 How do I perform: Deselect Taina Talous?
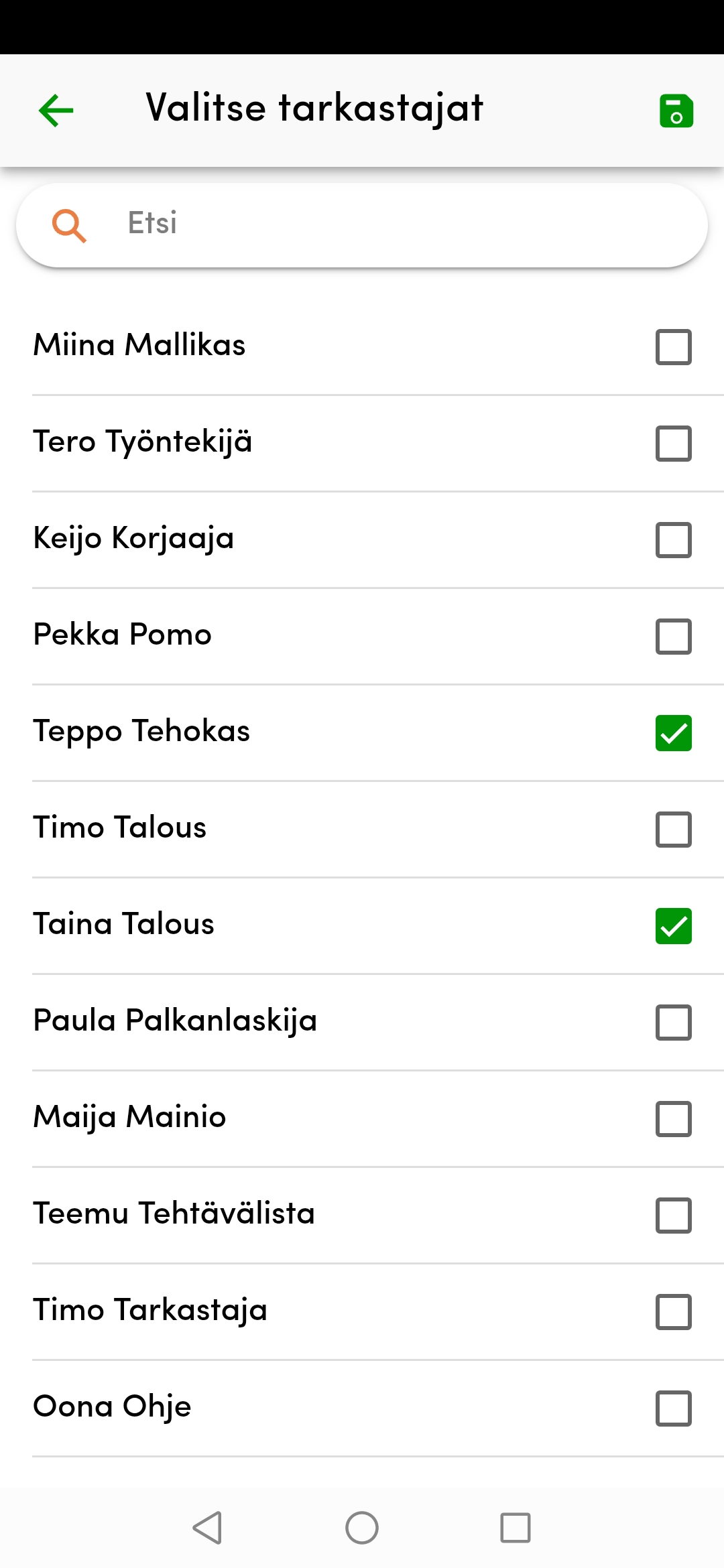pyautogui.click(x=672, y=926)
